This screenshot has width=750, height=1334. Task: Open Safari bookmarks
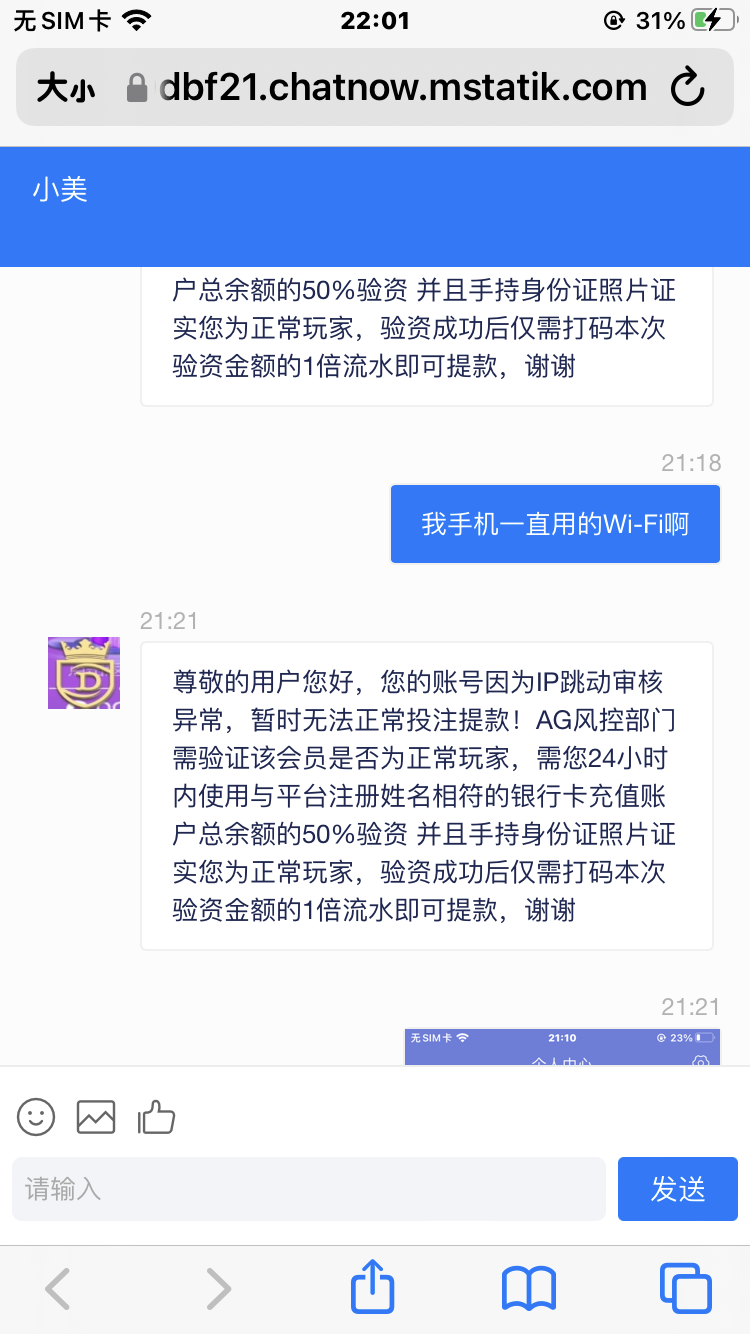(529, 1288)
